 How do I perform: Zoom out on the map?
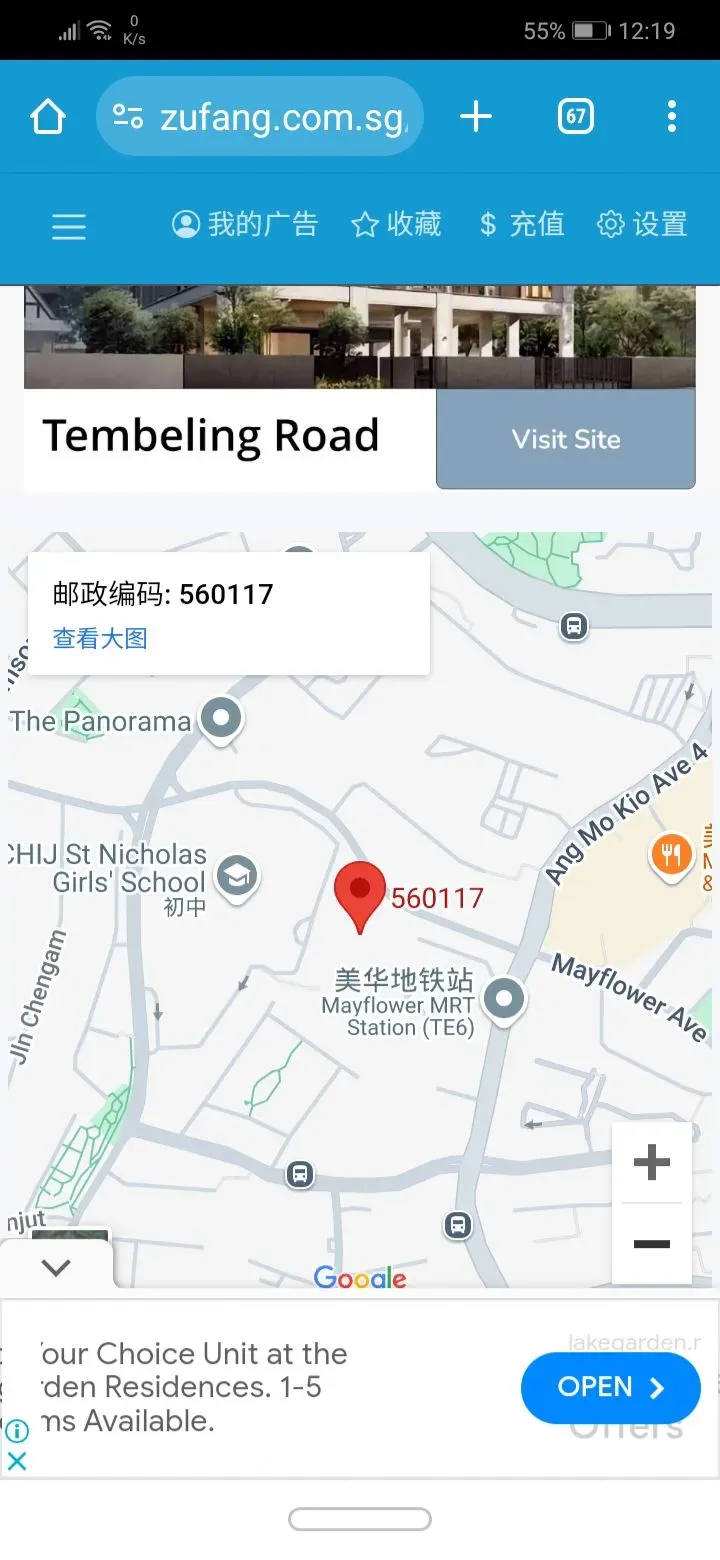pyautogui.click(x=652, y=1244)
